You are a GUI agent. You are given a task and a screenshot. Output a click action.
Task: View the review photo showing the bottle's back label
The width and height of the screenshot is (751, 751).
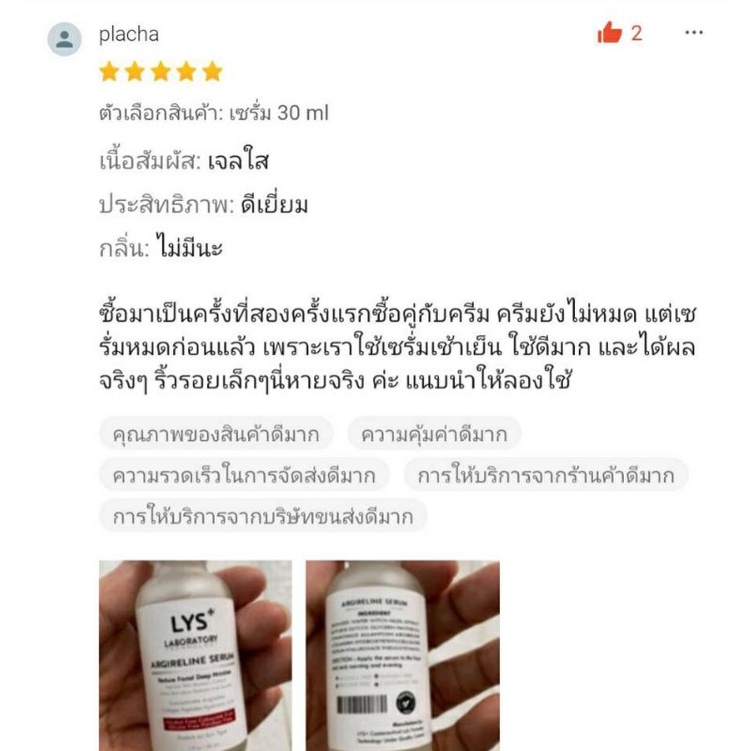(402, 655)
